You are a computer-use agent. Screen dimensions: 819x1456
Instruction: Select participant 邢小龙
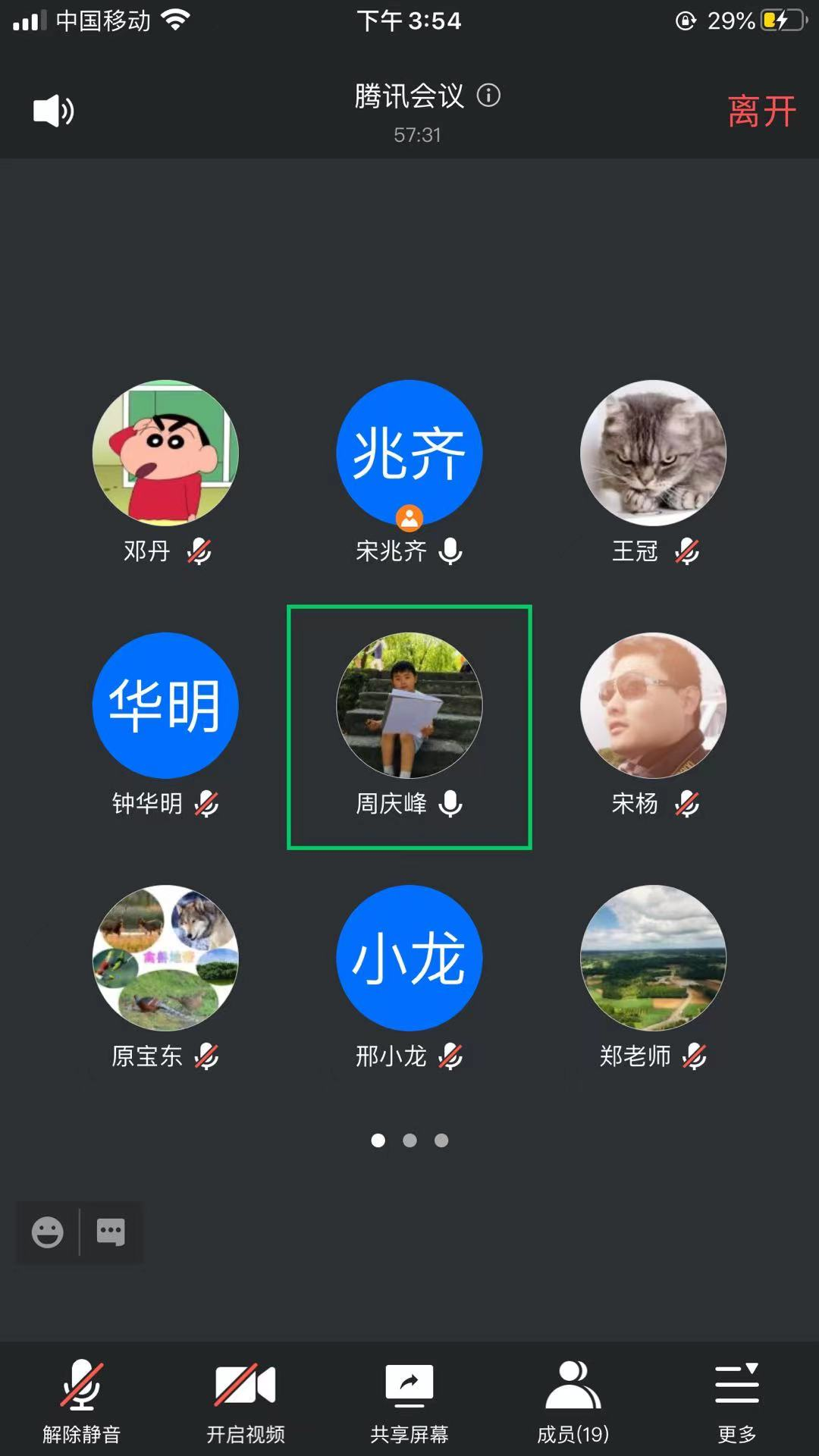pos(409,958)
